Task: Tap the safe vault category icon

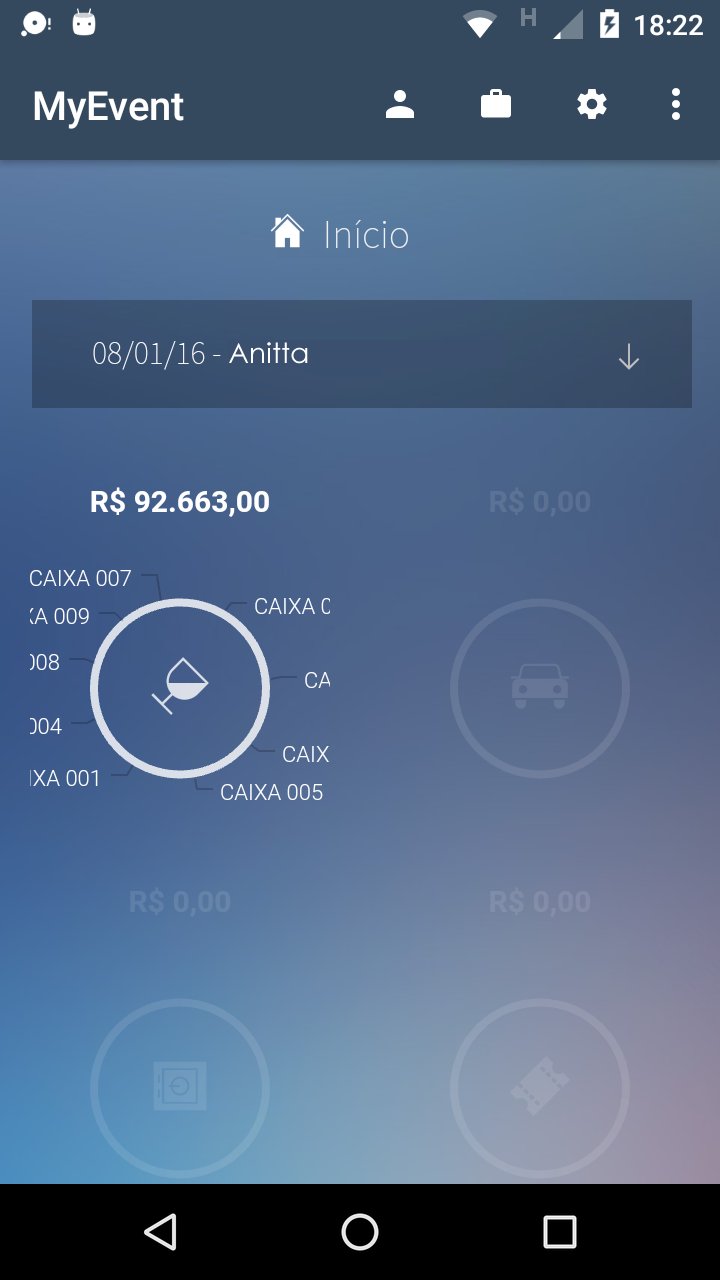Action: (x=180, y=1087)
